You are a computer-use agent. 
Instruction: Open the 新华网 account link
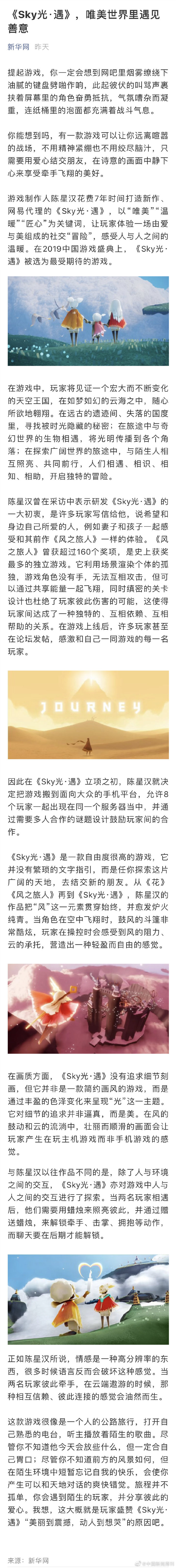pos(18,46)
